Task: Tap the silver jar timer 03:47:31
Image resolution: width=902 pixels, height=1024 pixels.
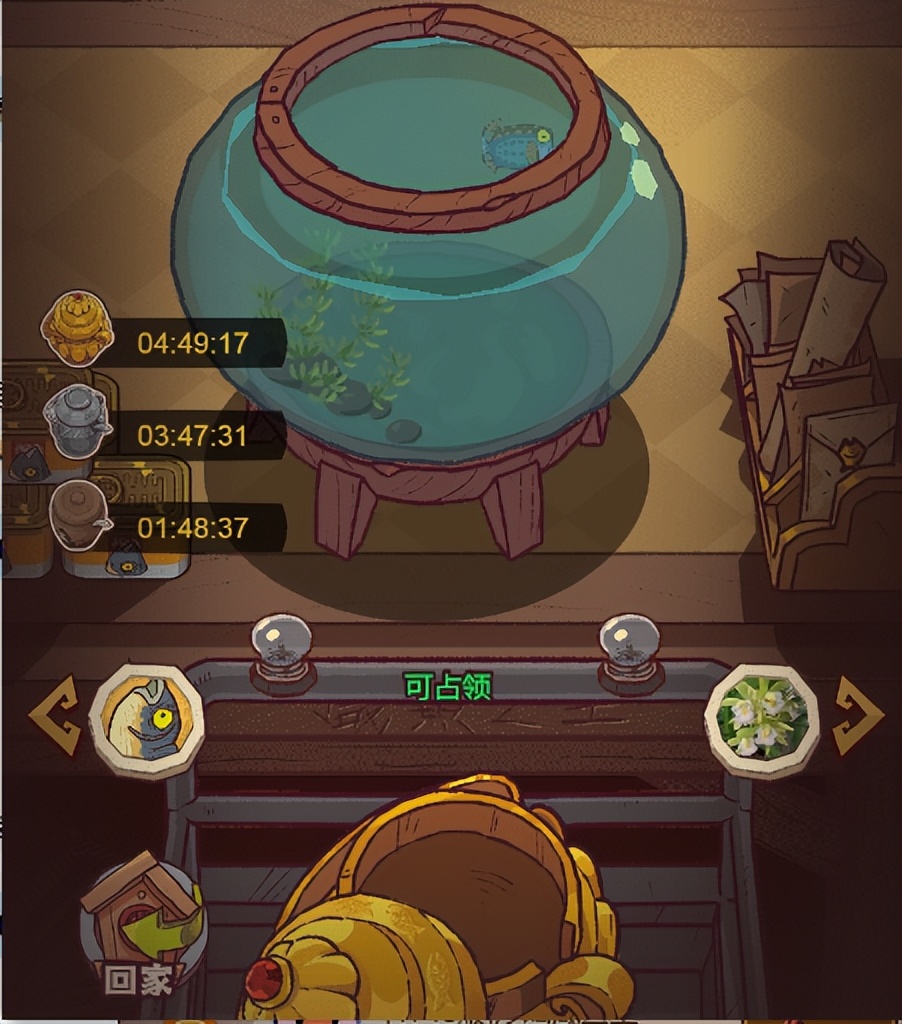Action: [190, 436]
